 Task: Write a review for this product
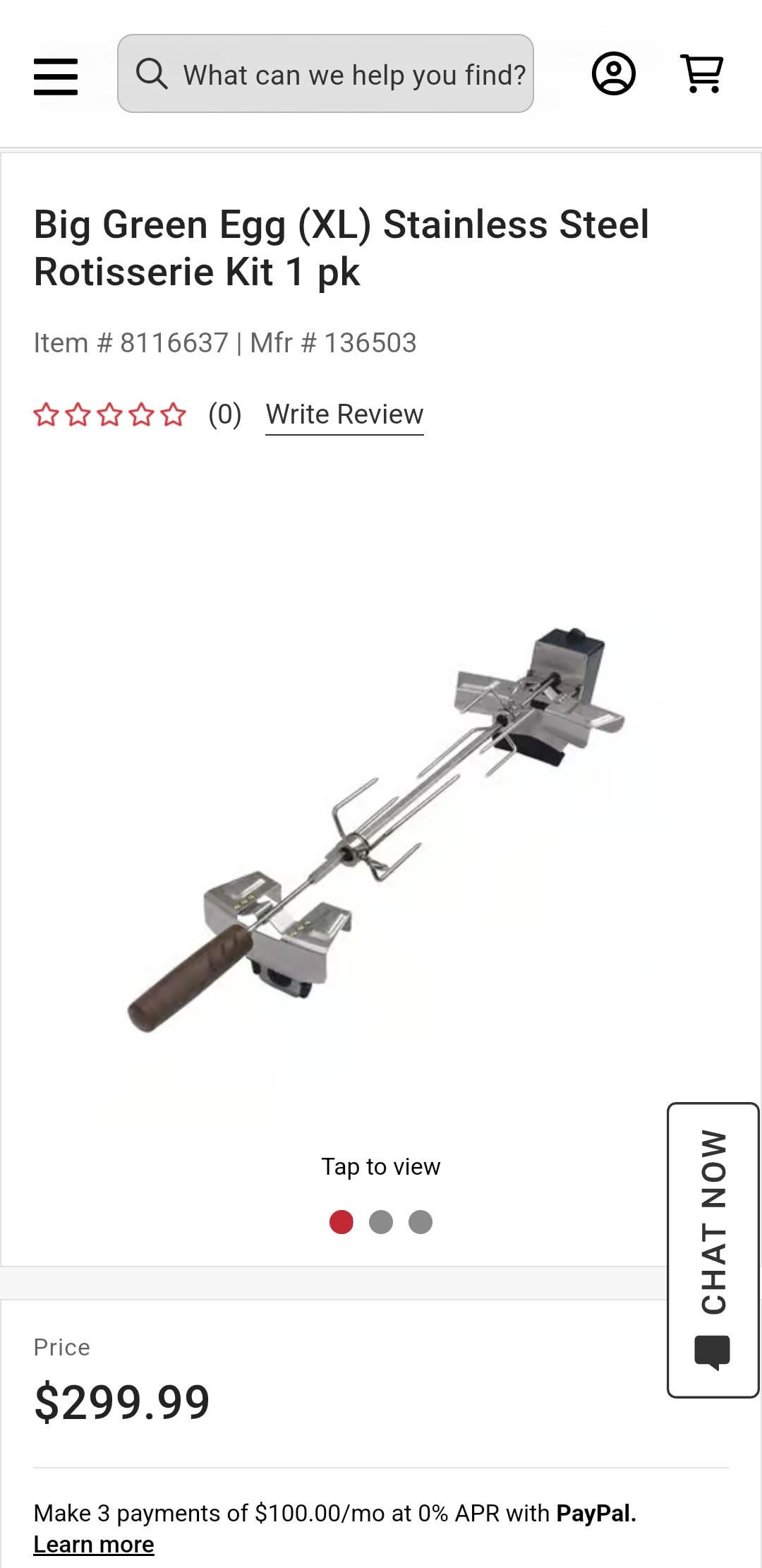[344, 414]
